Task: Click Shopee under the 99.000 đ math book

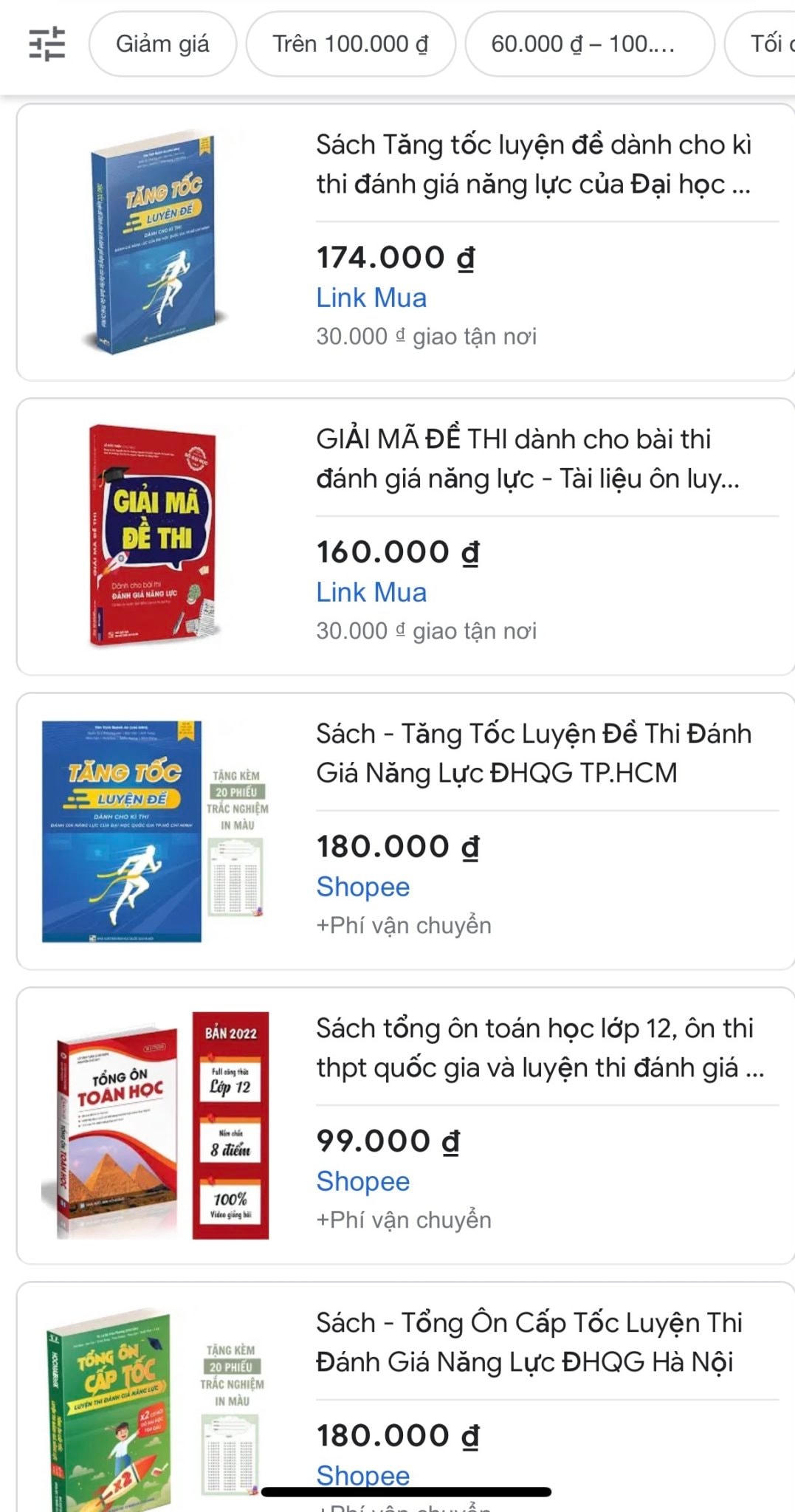Action: [x=362, y=1181]
